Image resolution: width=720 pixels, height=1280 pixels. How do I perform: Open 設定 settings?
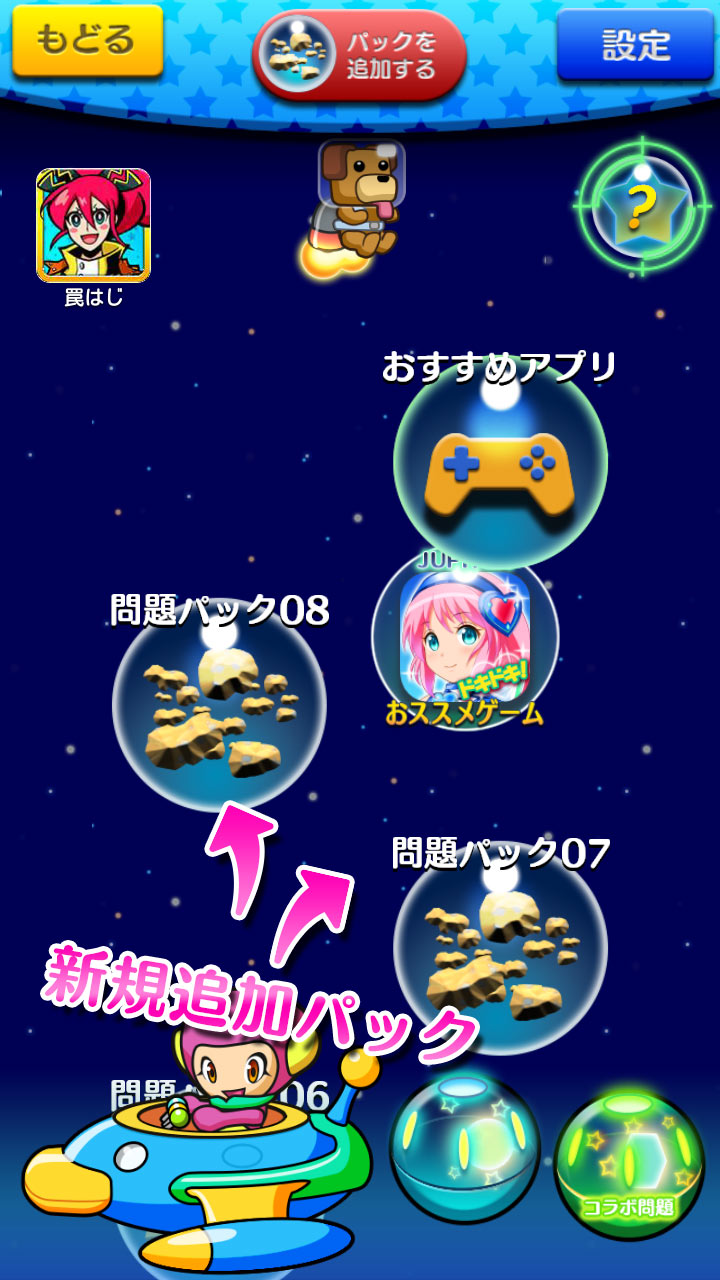click(x=635, y=45)
